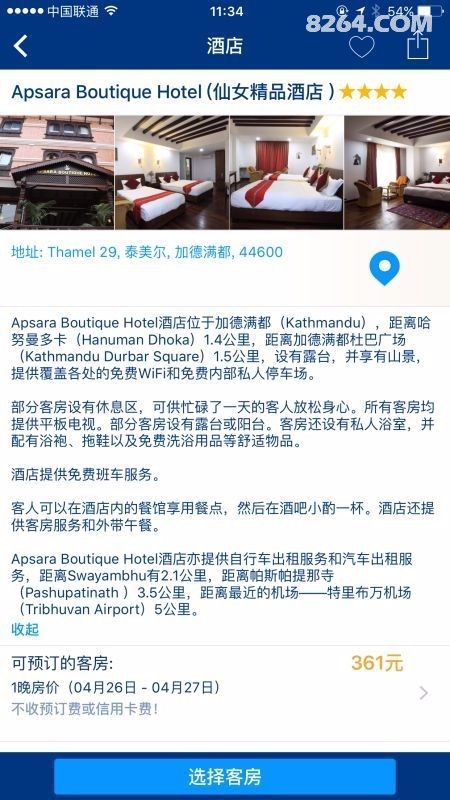Open the red curtain bedroom photo
Screen dimensions: 450x800
pyautogui.click(x=287, y=172)
